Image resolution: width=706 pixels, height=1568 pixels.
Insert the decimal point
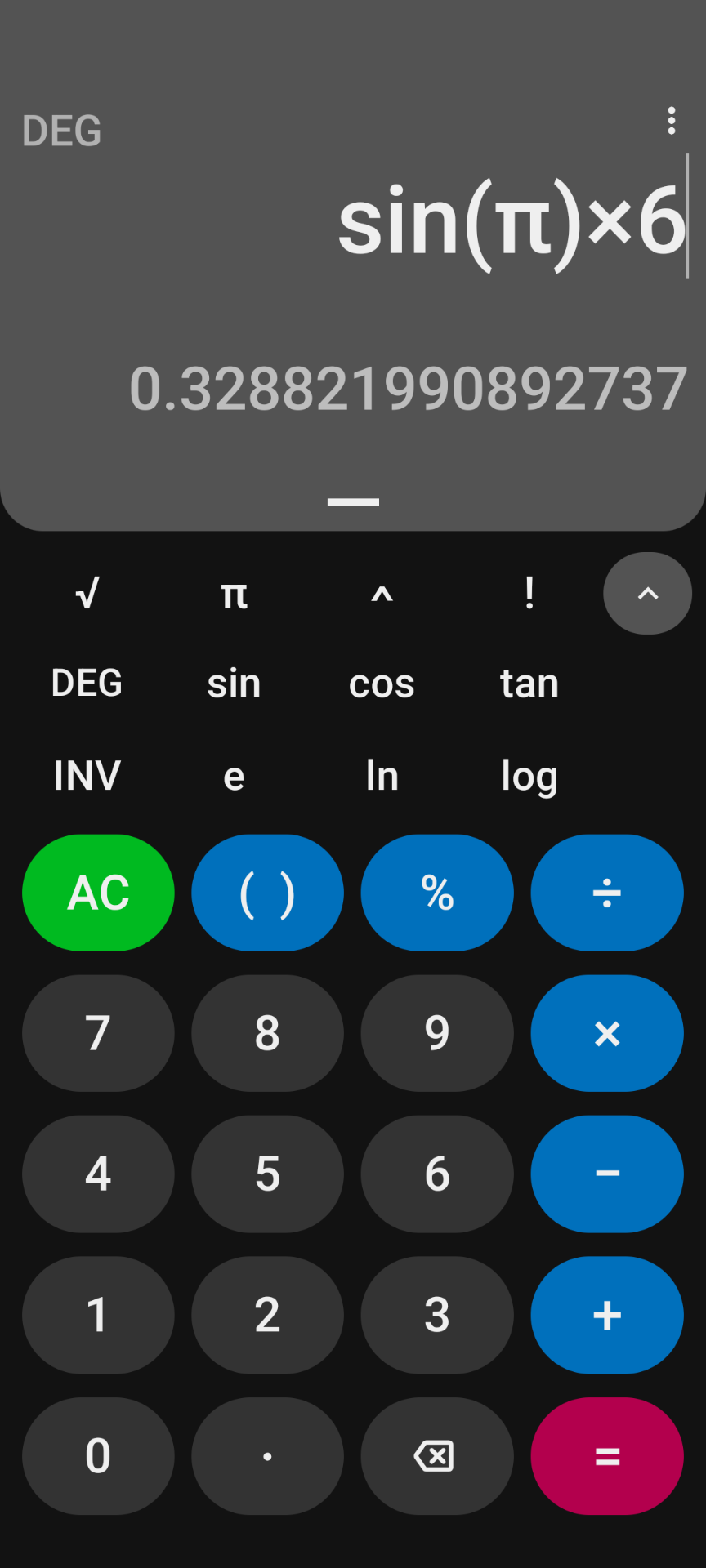[268, 1456]
